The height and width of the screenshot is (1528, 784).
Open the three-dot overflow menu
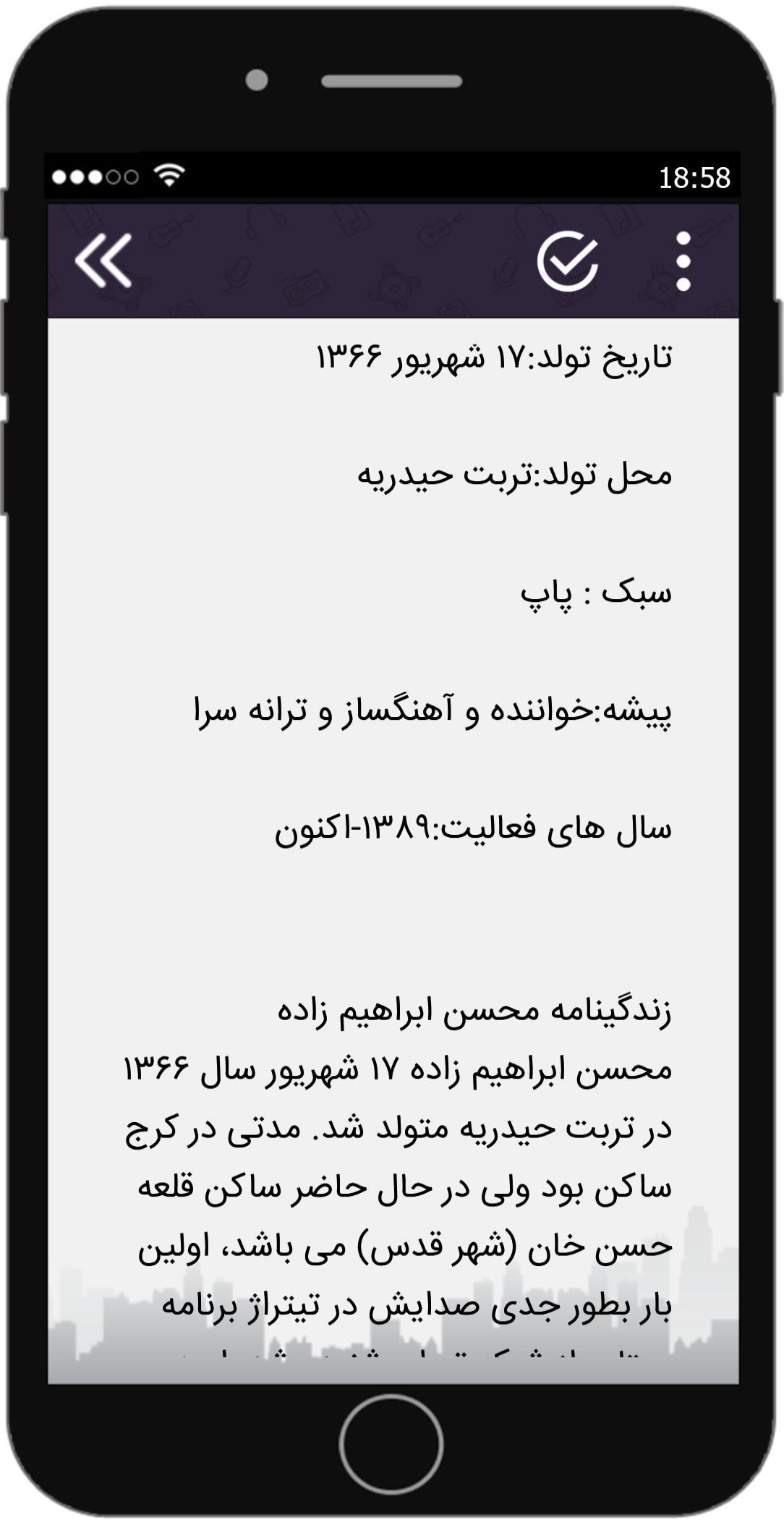[683, 261]
